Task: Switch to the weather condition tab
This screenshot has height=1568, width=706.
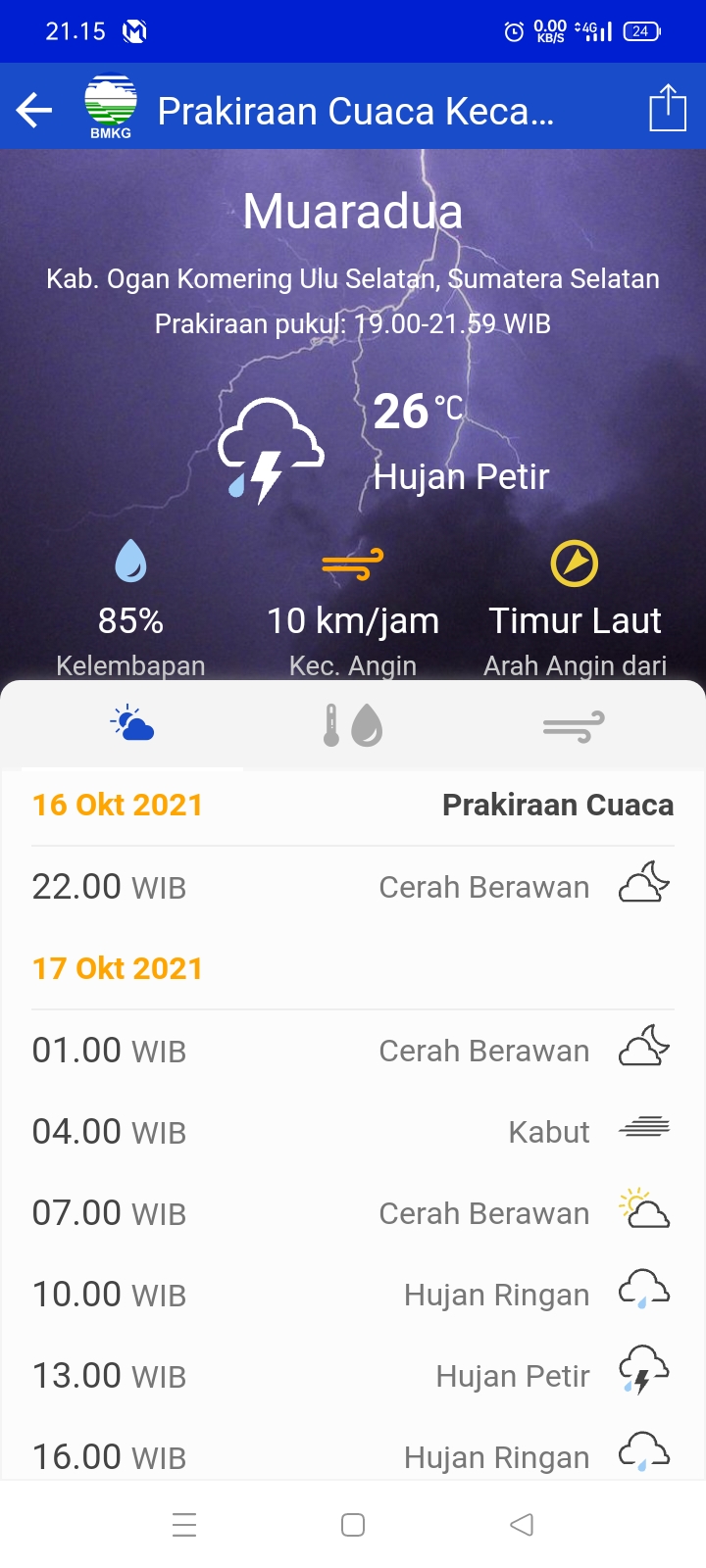Action: pos(132,725)
